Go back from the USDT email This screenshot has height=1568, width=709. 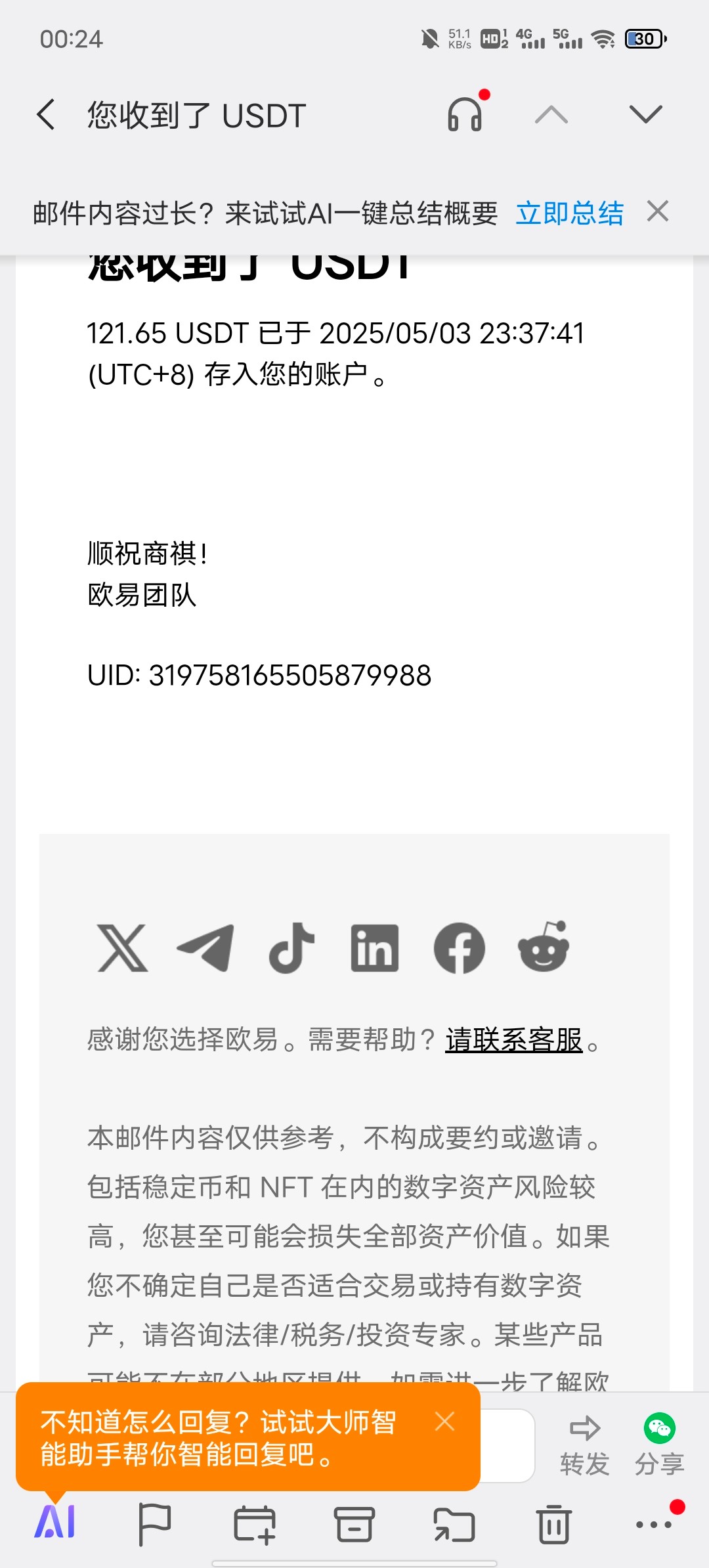45,115
